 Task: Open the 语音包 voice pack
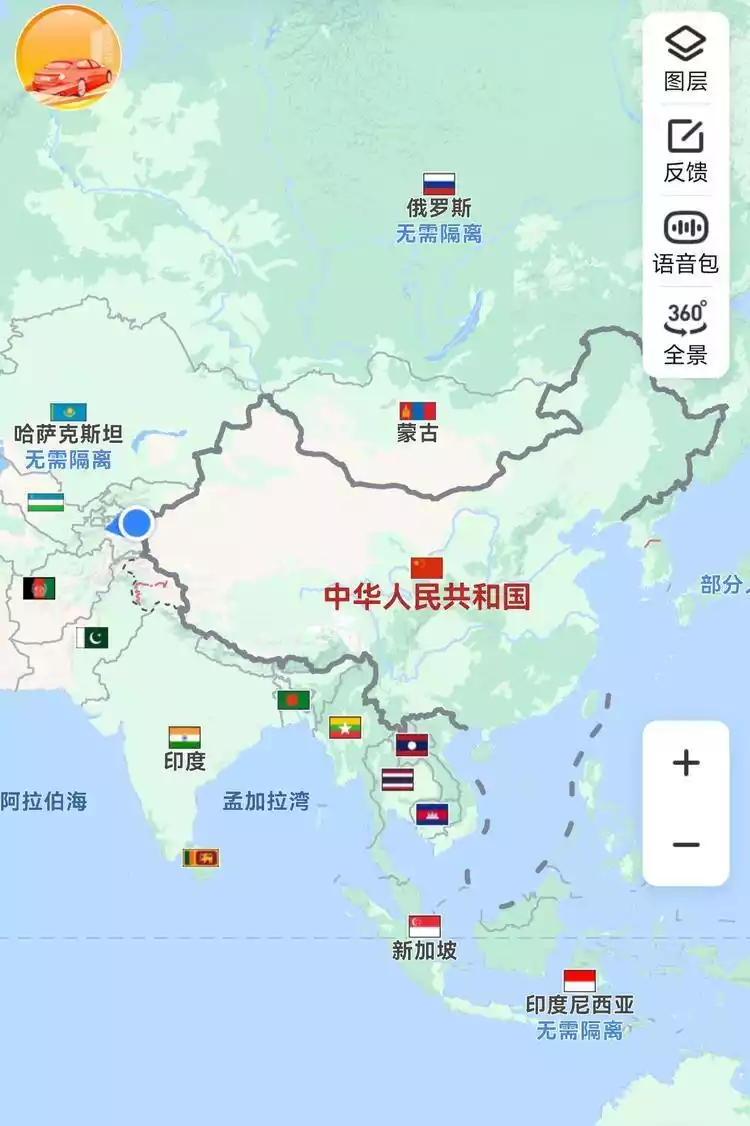tap(685, 242)
